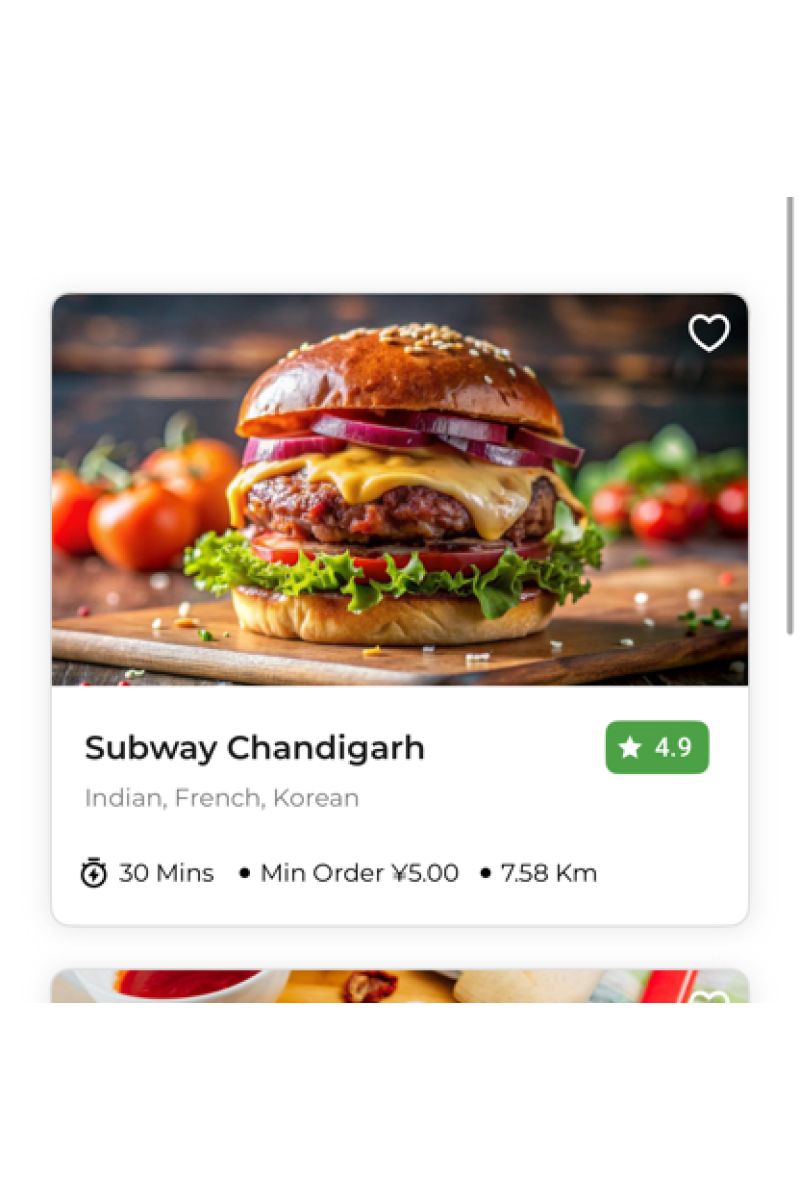Viewport: 800px width, 1200px height.
Task: Favorite Subway Chandigarh with the heart icon
Action: [709, 333]
